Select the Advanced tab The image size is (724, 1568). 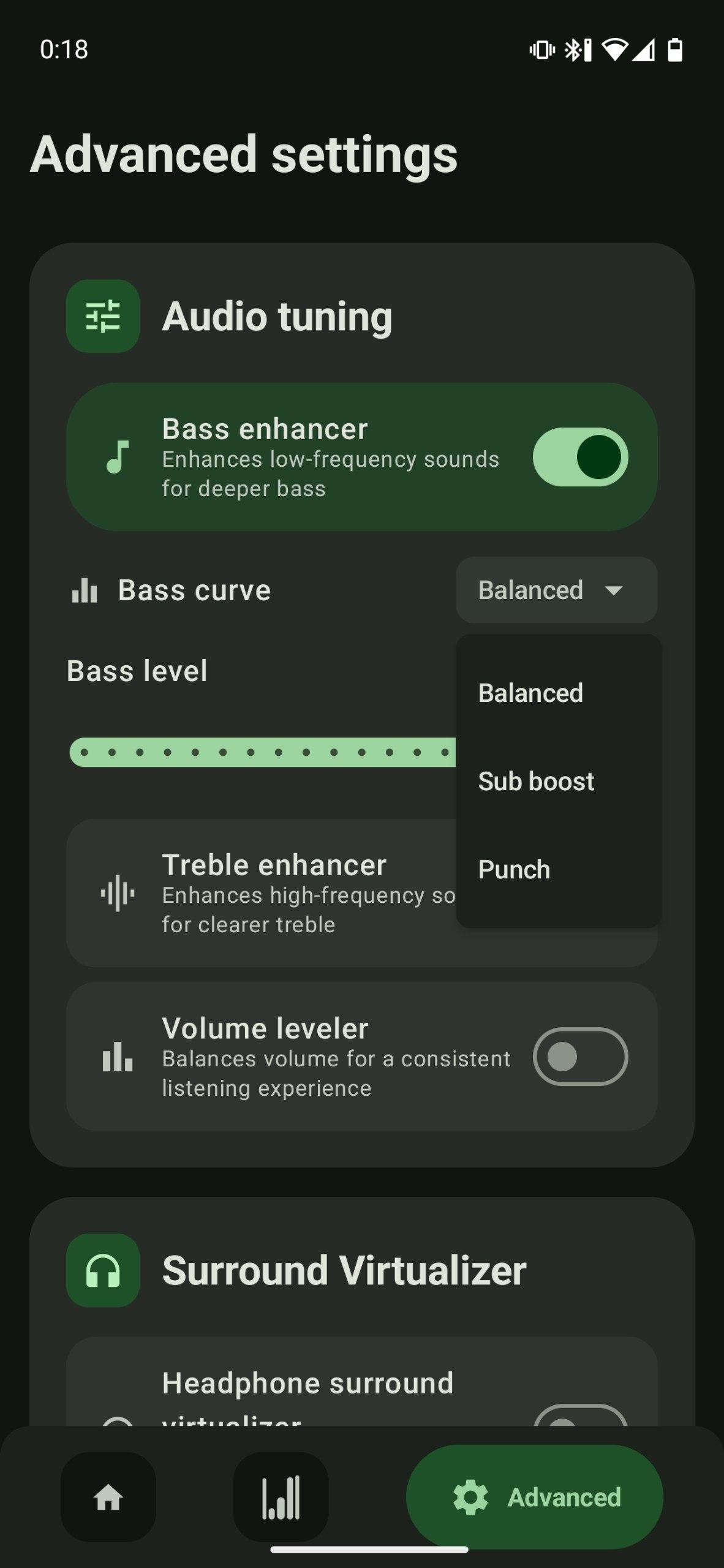[x=534, y=1497]
